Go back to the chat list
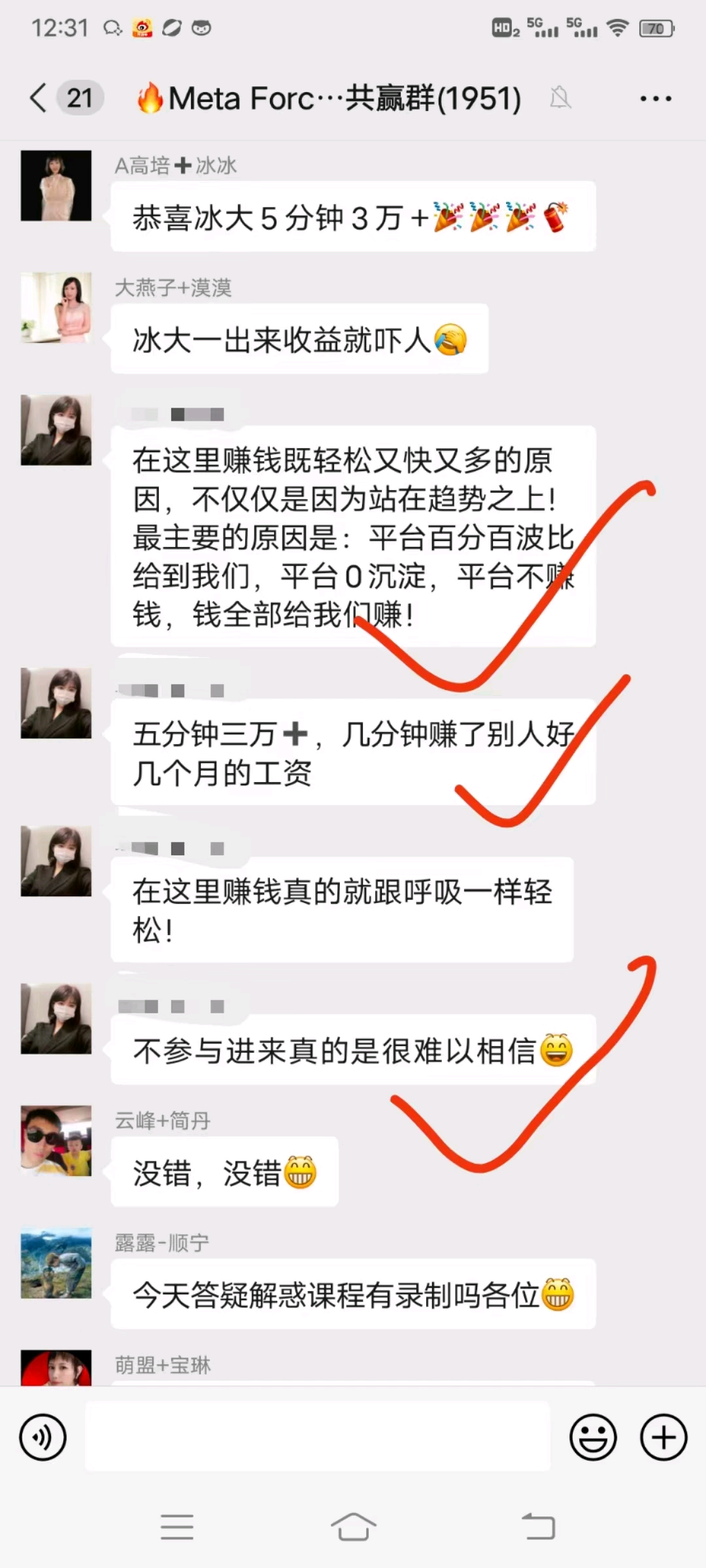The width and height of the screenshot is (706, 1568). [39, 99]
